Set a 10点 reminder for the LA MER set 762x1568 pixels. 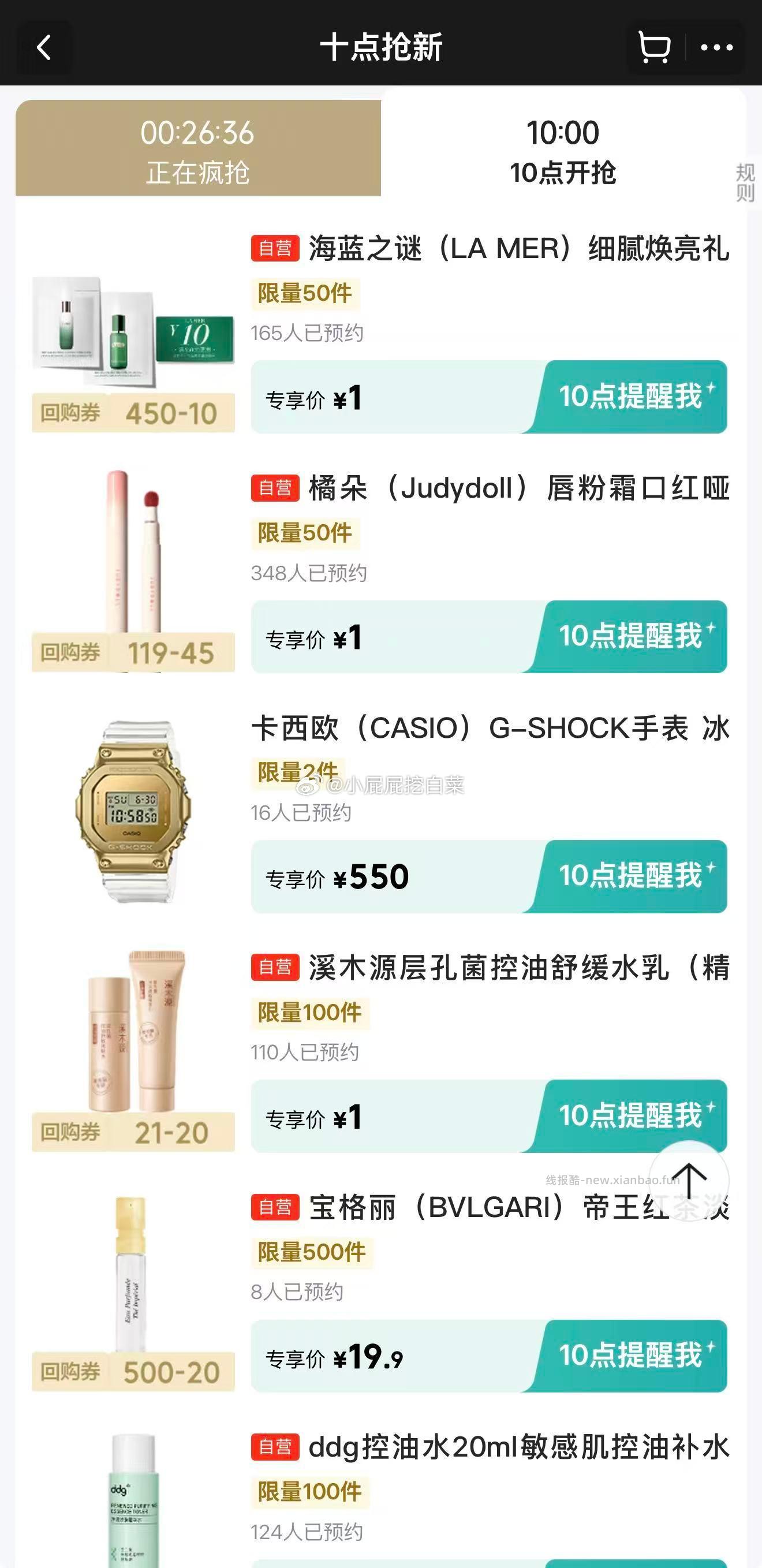point(636,394)
